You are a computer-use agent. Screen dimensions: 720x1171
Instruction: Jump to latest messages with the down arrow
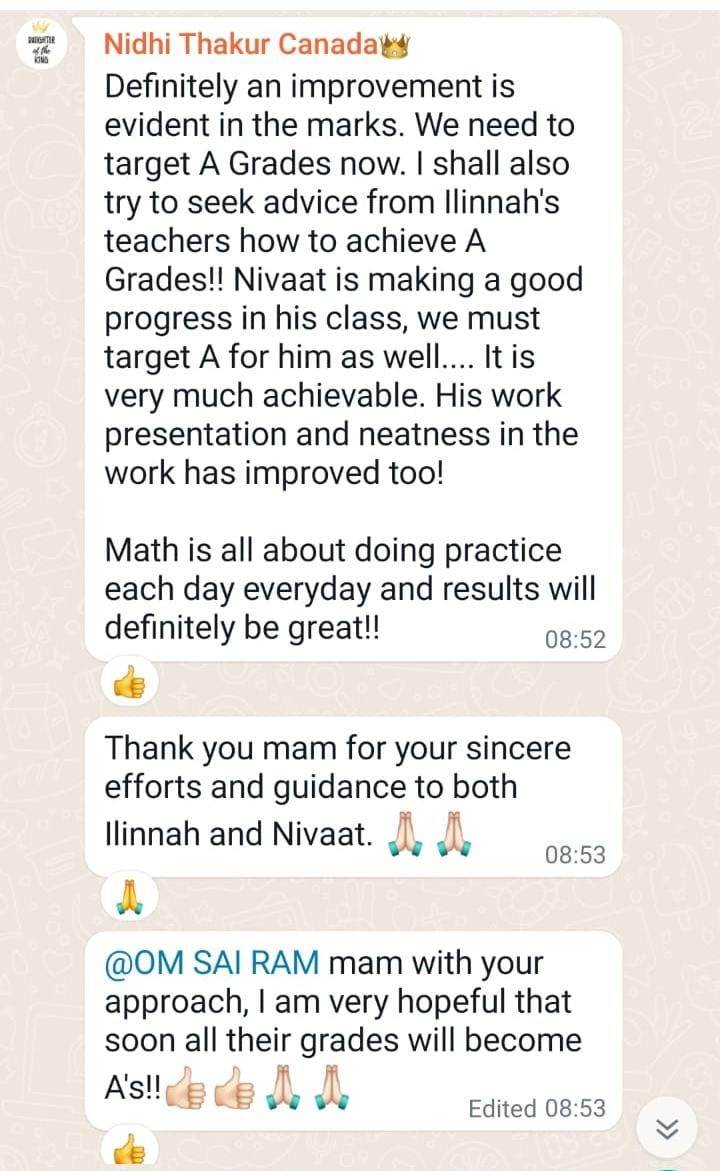point(667,1129)
